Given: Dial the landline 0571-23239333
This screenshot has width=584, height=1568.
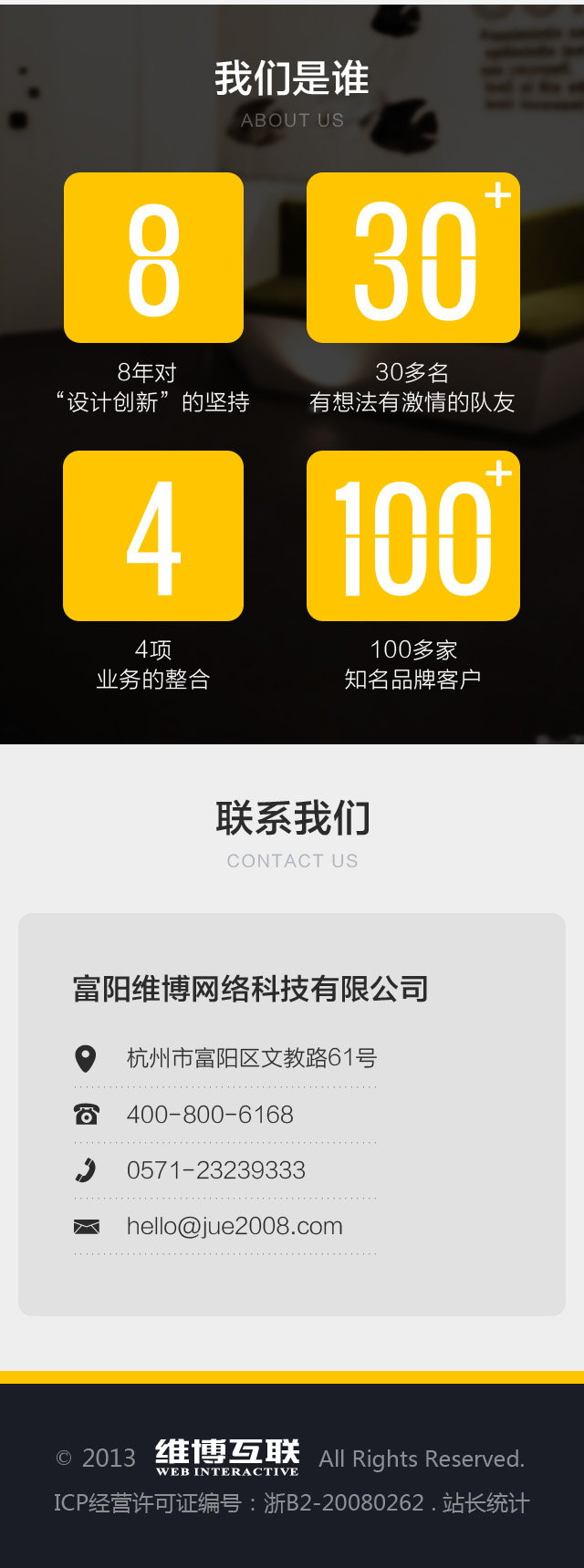Looking at the screenshot, I should tap(215, 1170).
